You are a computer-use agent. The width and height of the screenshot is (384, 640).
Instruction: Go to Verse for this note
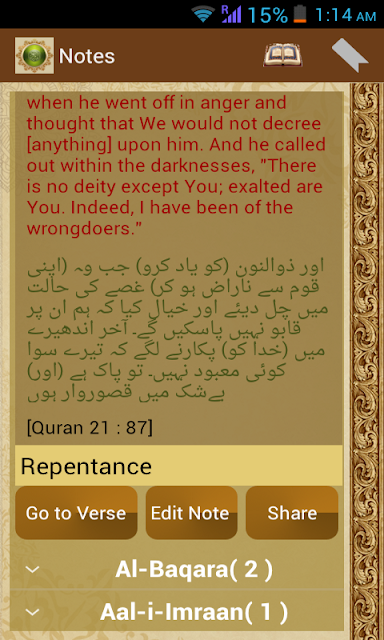point(76,513)
